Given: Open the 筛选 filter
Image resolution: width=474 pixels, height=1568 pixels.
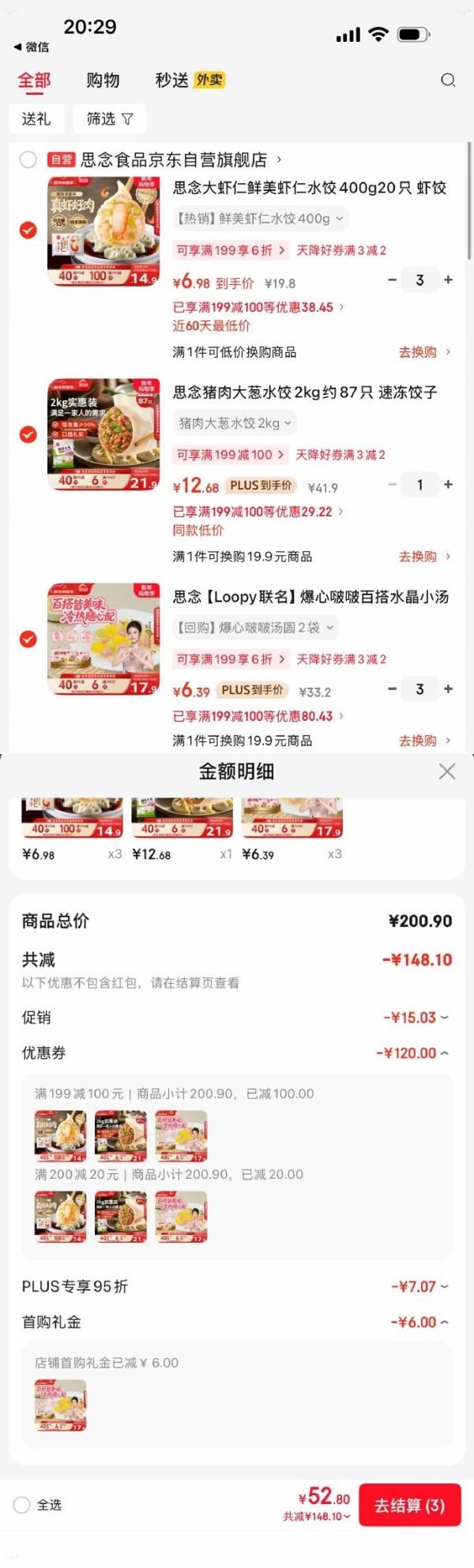Looking at the screenshot, I should click(x=110, y=119).
